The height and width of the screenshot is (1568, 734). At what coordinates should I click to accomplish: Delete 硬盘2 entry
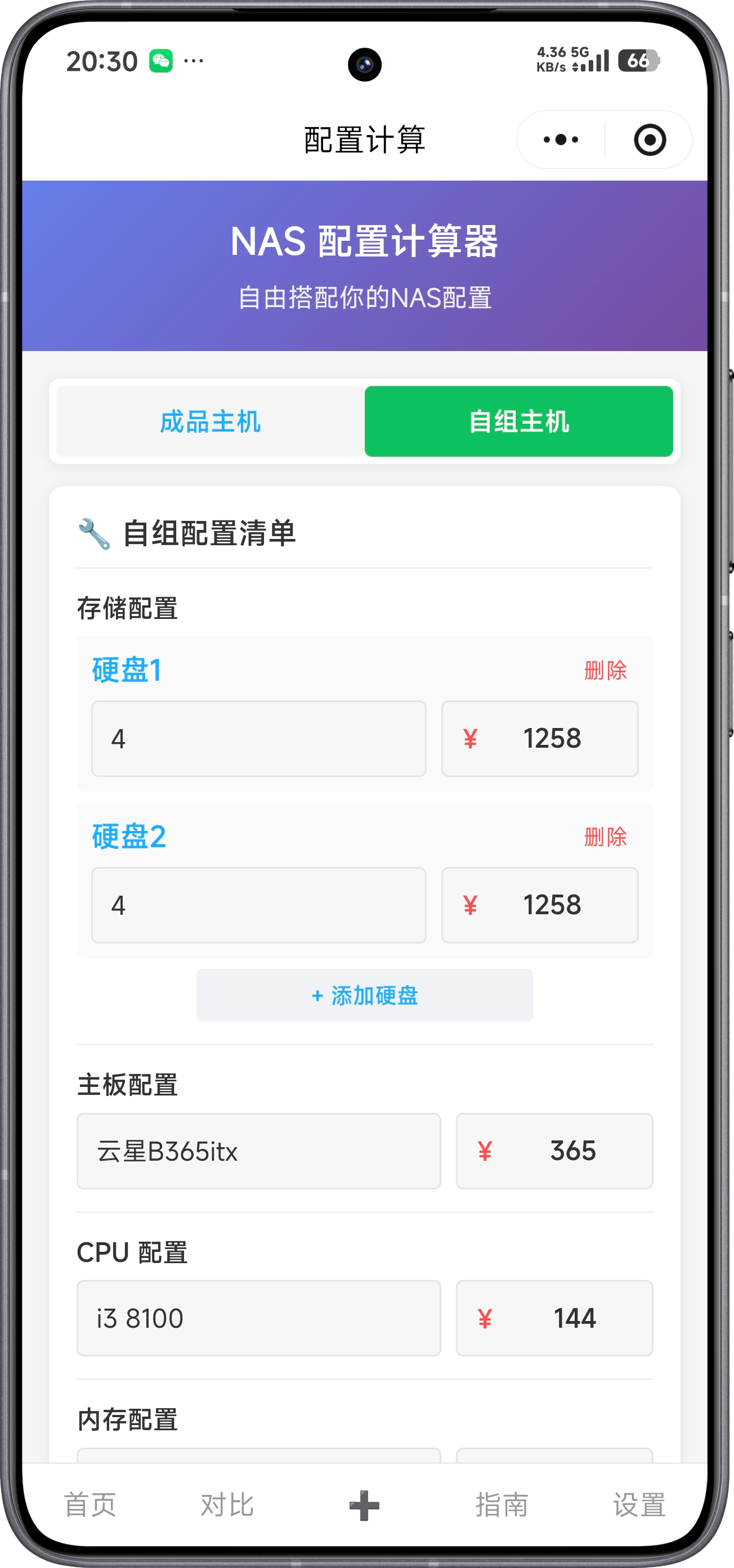pyautogui.click(x=605, y=837)
